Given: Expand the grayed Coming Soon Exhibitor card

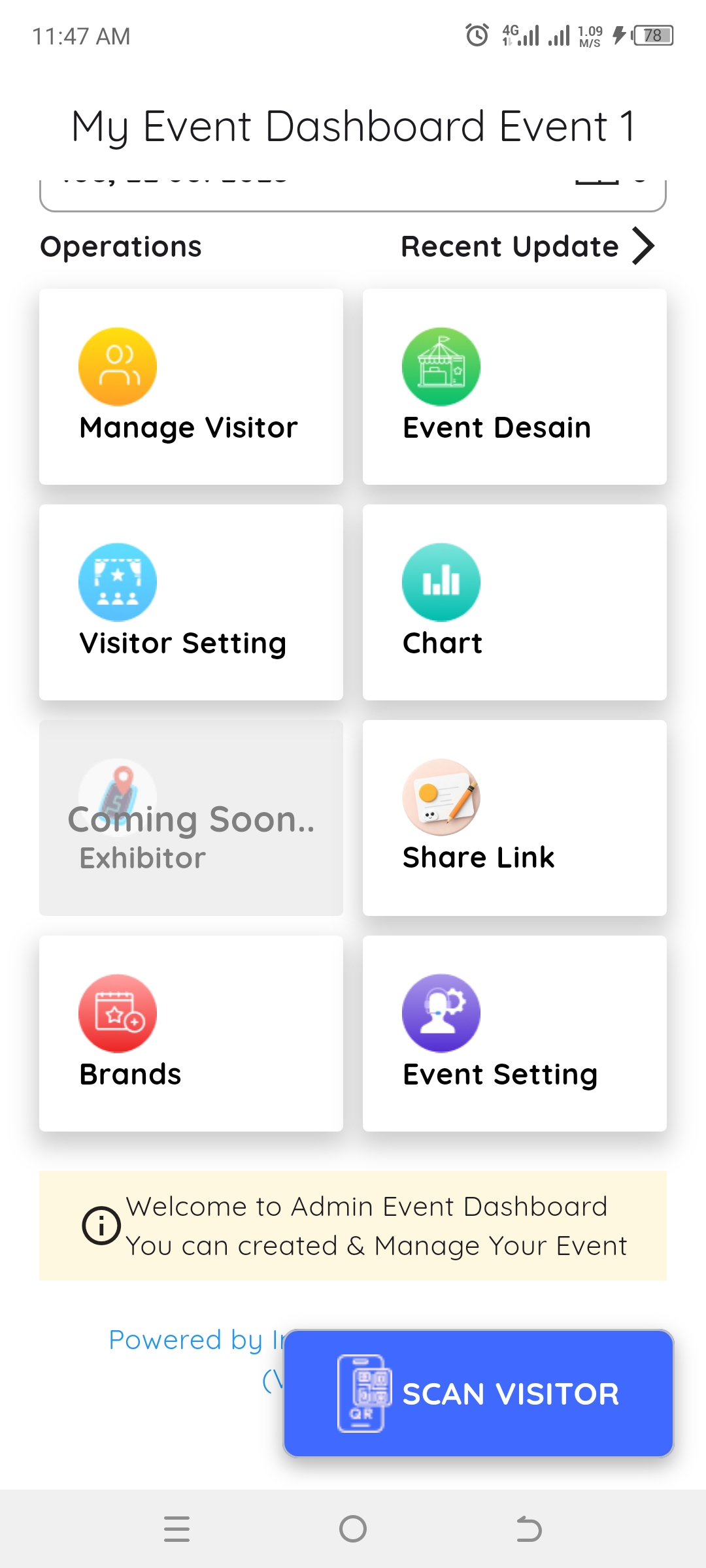Looking at the screenshot, I should pyautogui.click(x=191, y=817).
